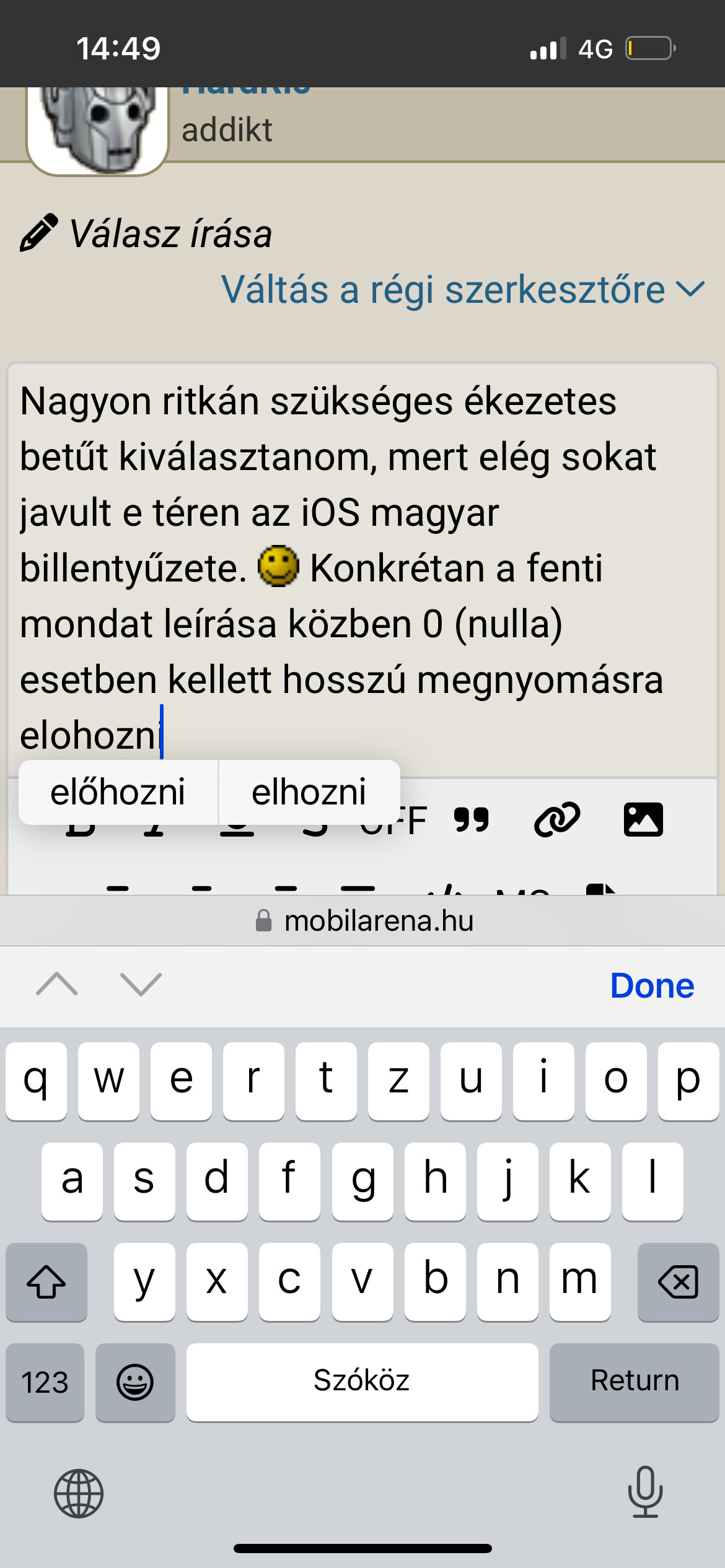Screen dimensions: 725x1568
Task: Insert a quote with the quotation mark icon
Action: pos(472,820)
